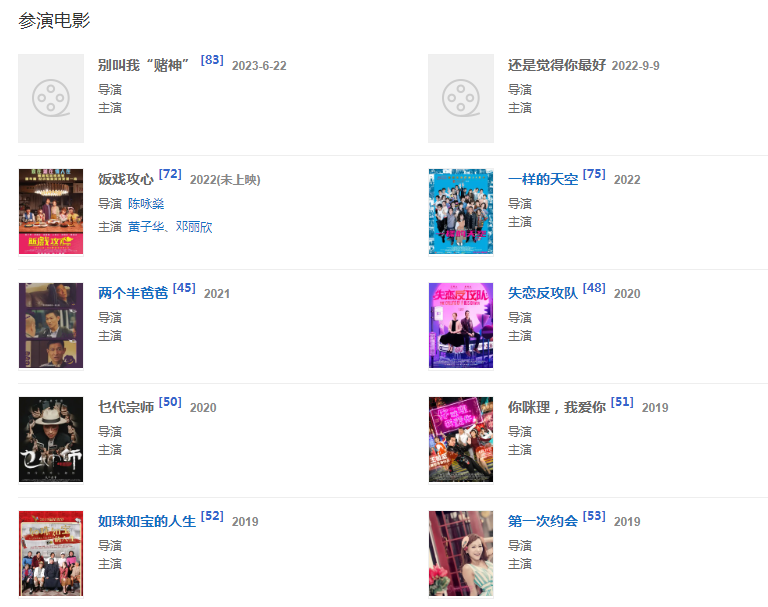Open actress 邓丽欣's page

coord(194,227)
